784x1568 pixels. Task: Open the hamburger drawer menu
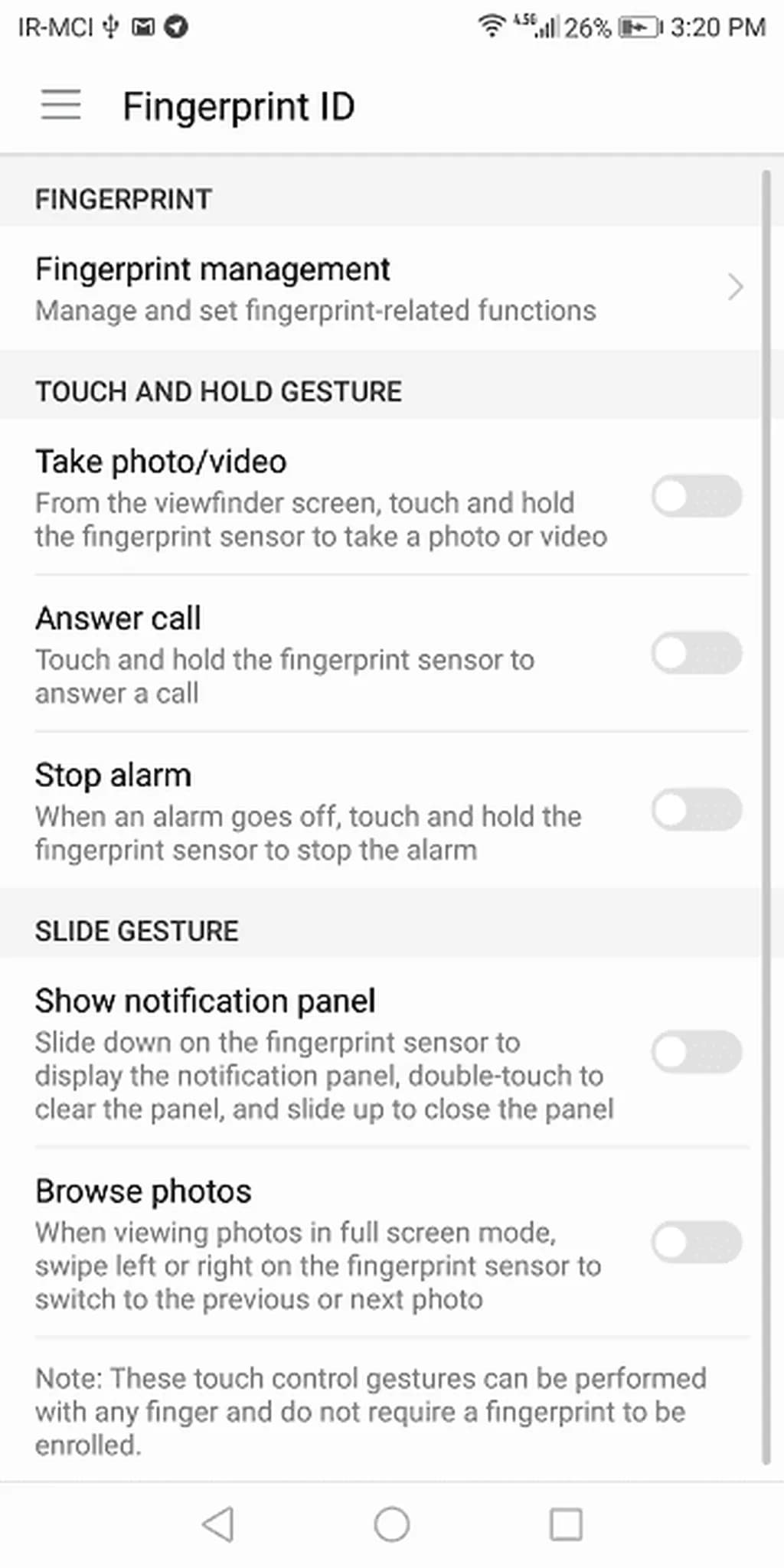(x=60, y=105)
